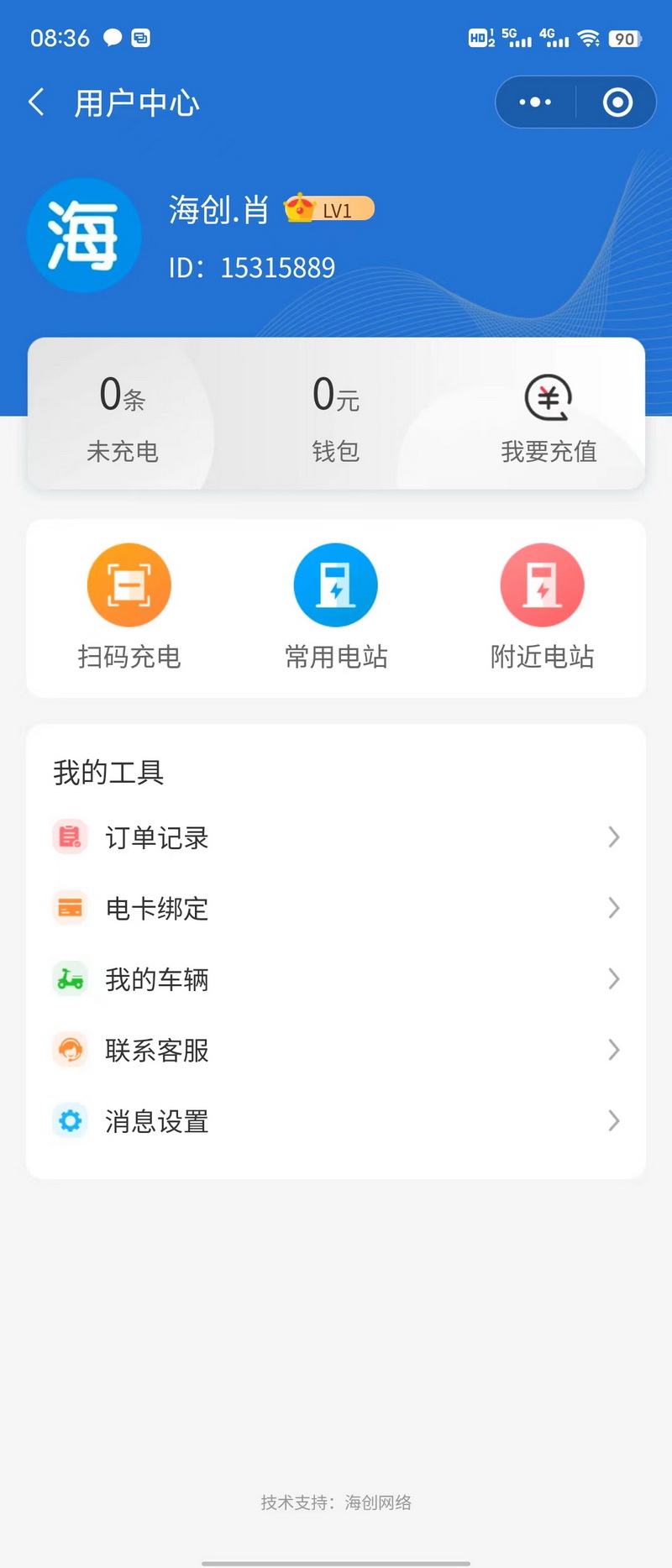This screenshot has width=672, height=1568.
Task: Find 附近电站 stations
Action: coord(543,606)
